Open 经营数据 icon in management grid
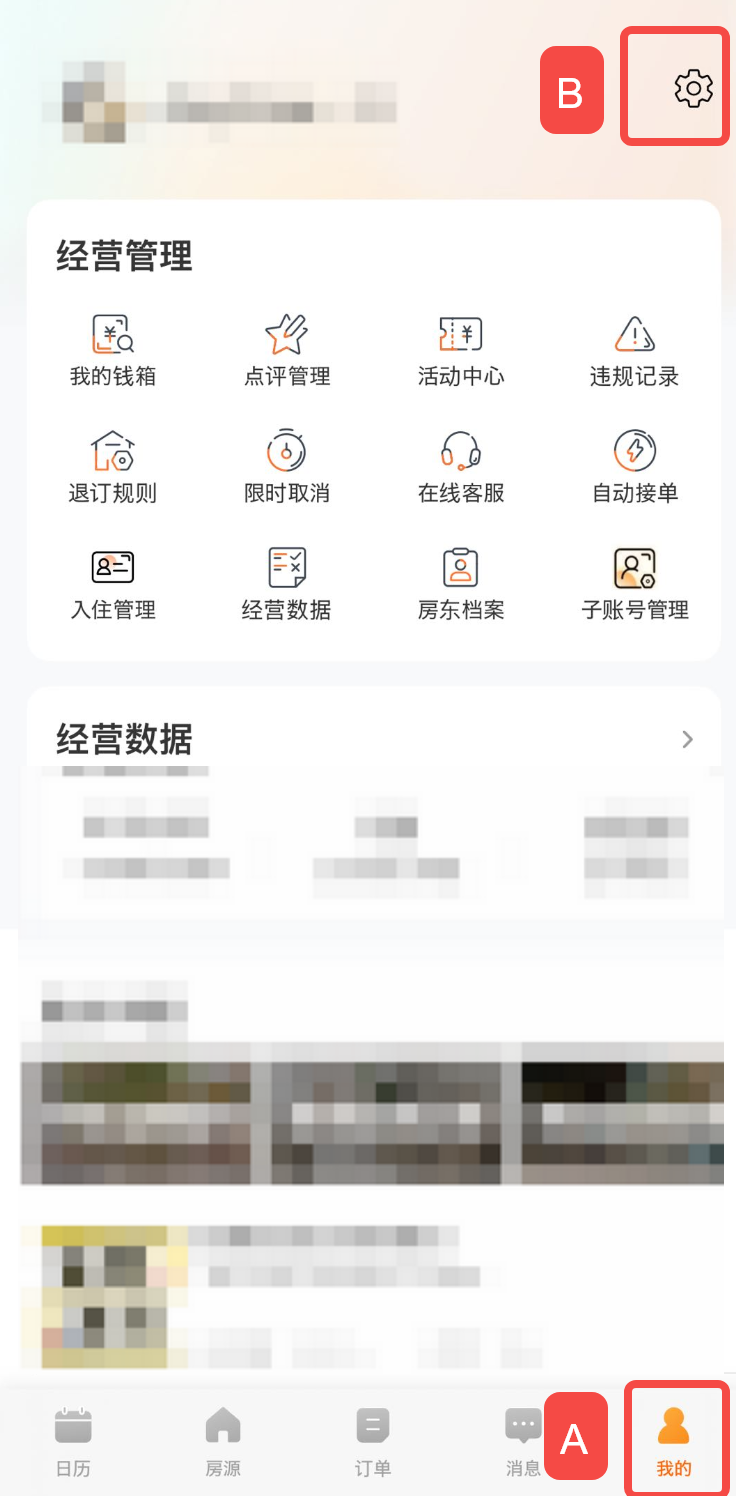Viewport: 736px width, 1496px height. [287, 583]
